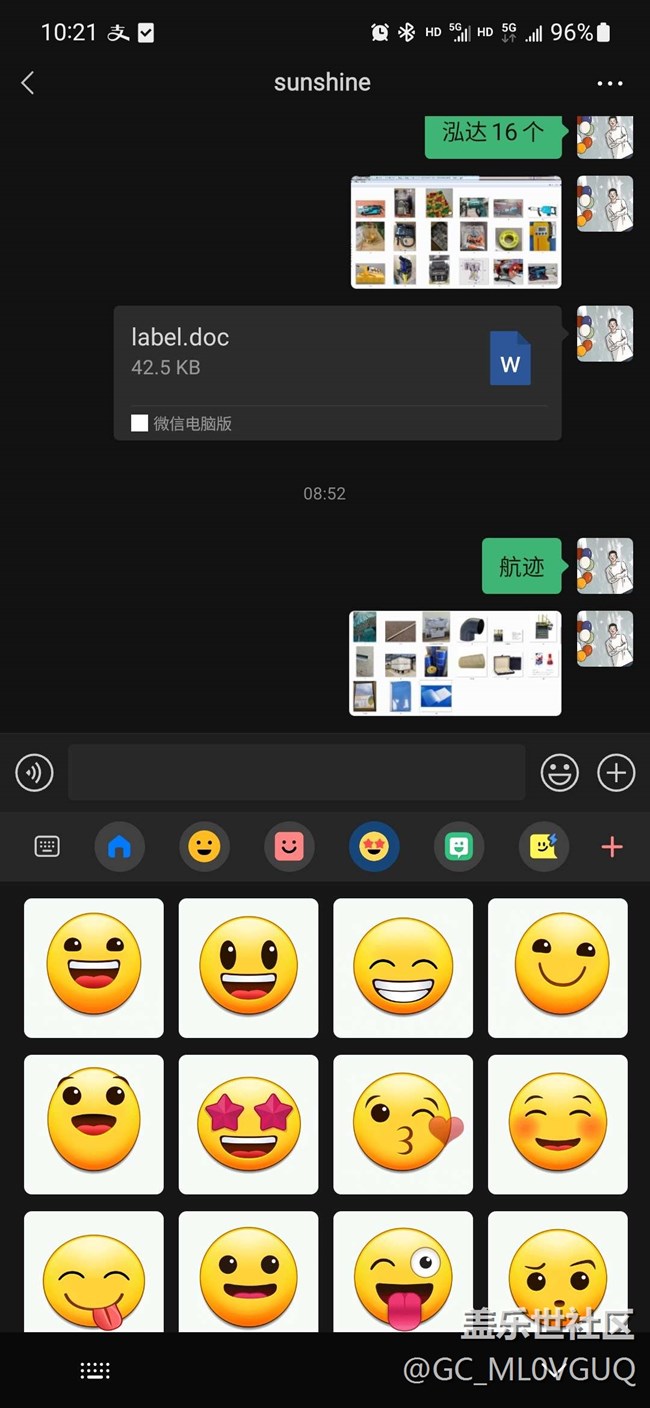Open the chat overflow menu
650x1408 pixels.
tap(609, 83)
